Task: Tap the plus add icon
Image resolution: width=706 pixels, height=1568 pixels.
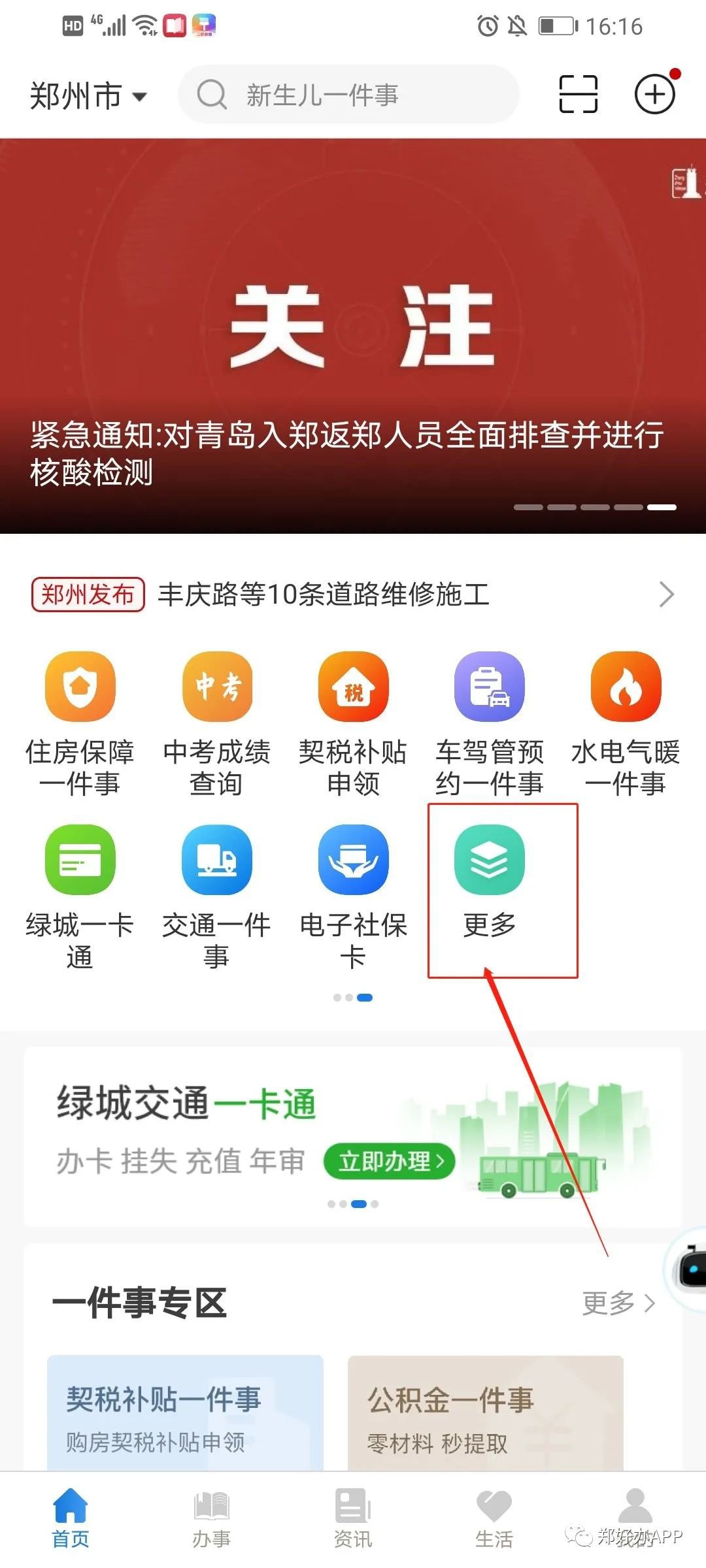Action: 654,95
